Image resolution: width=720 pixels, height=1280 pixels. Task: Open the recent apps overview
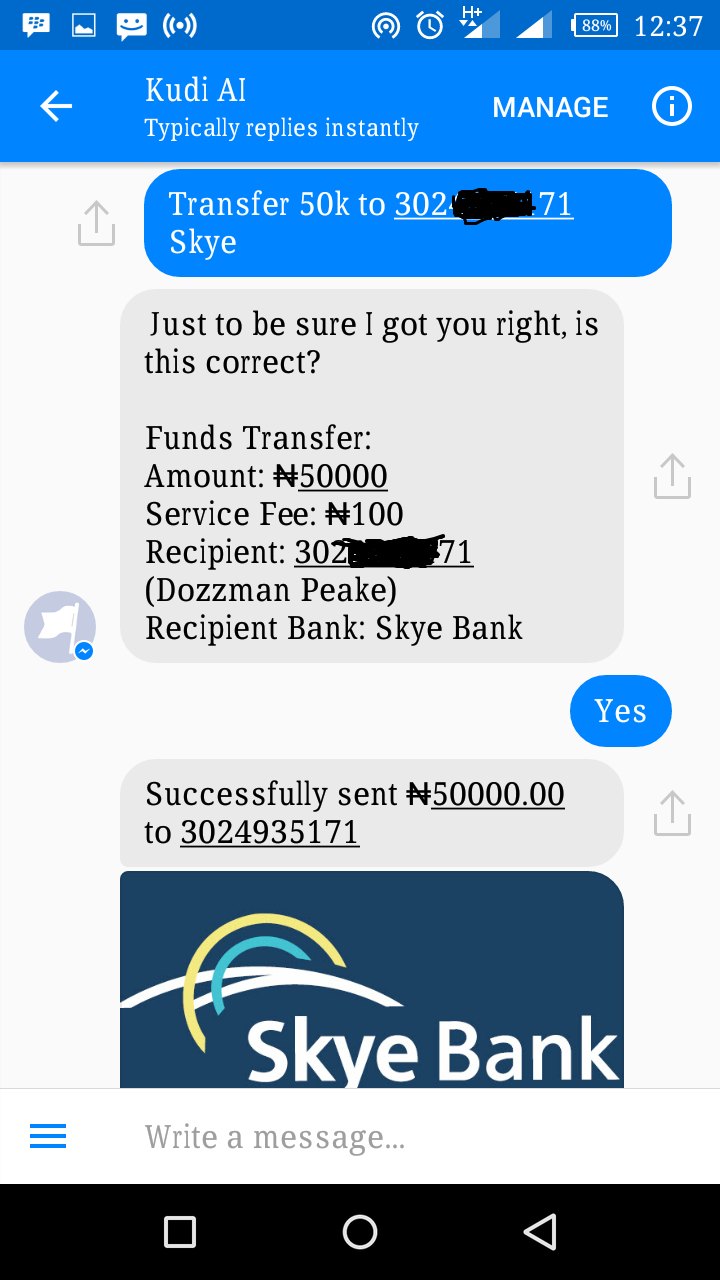pyautogui.click(x=180, y=1232)
